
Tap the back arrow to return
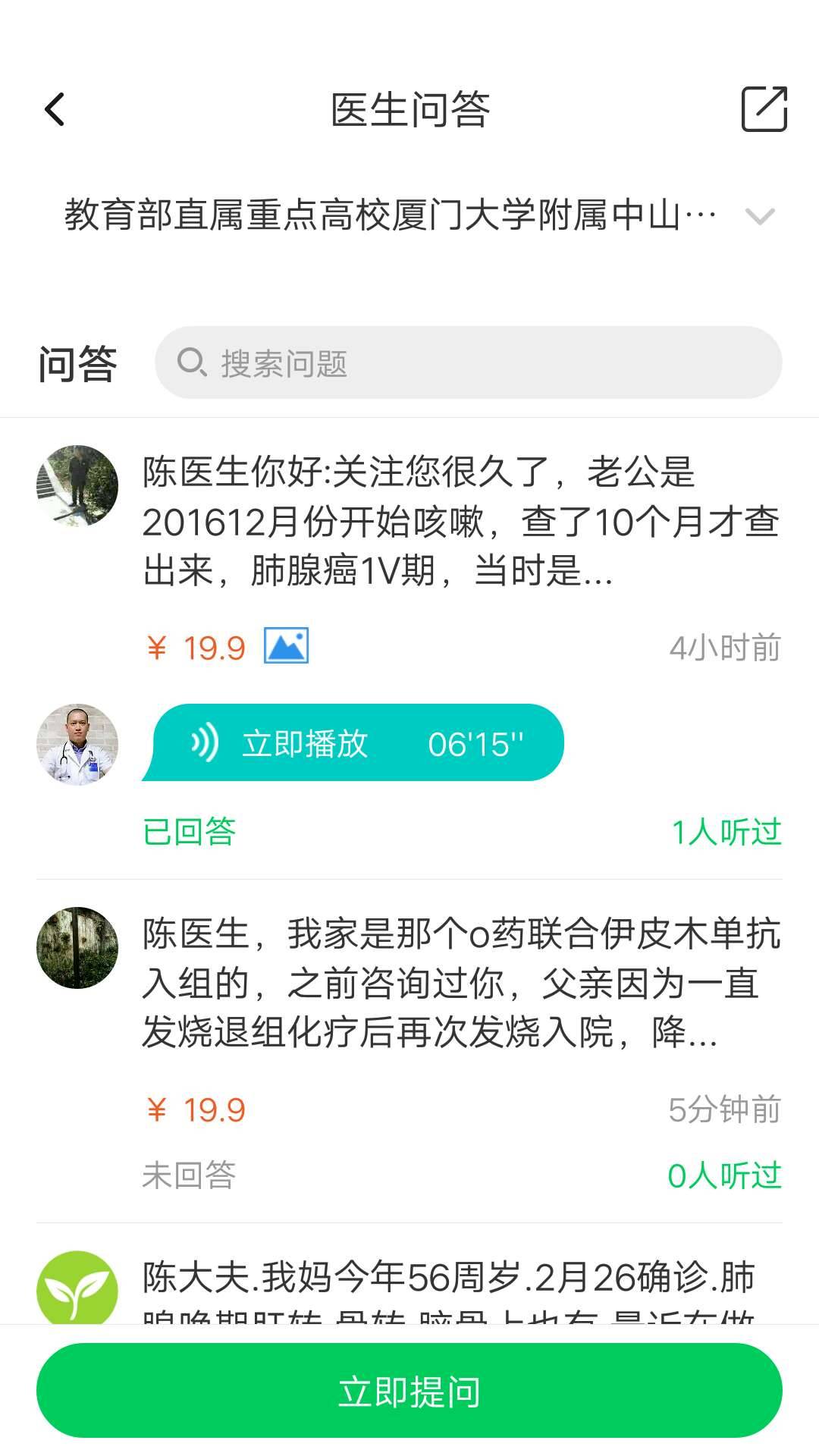[54, 108]
